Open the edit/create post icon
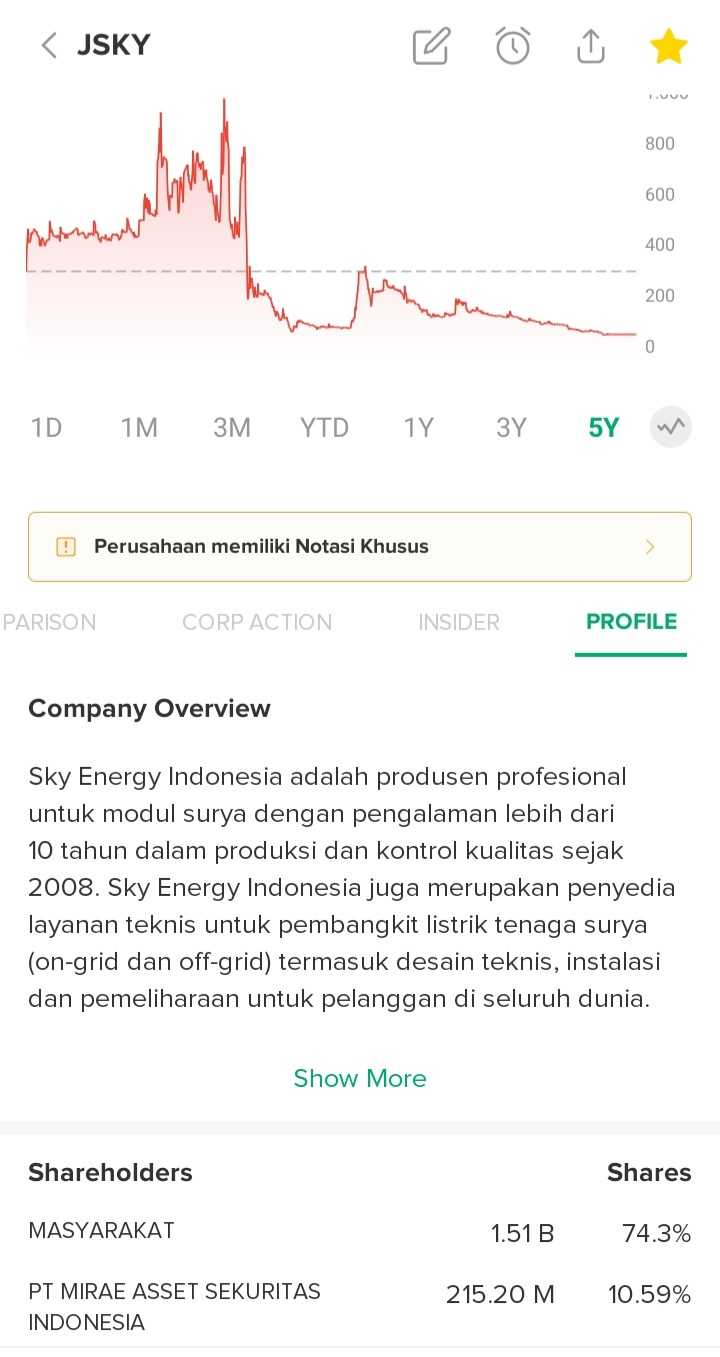This screenshot has height=1357, width=720. point(430,45)
